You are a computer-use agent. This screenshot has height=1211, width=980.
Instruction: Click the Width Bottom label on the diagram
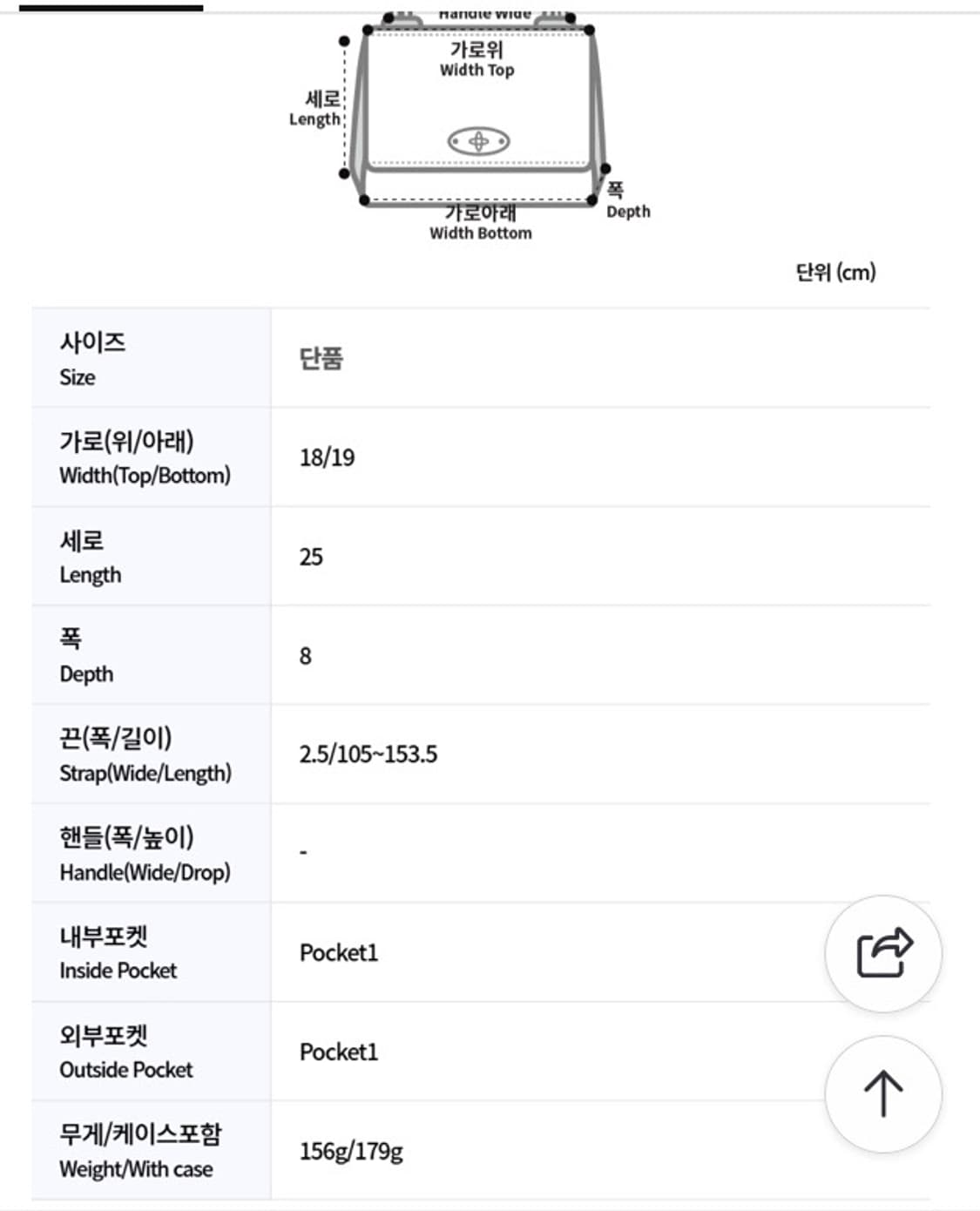(480, 222)
